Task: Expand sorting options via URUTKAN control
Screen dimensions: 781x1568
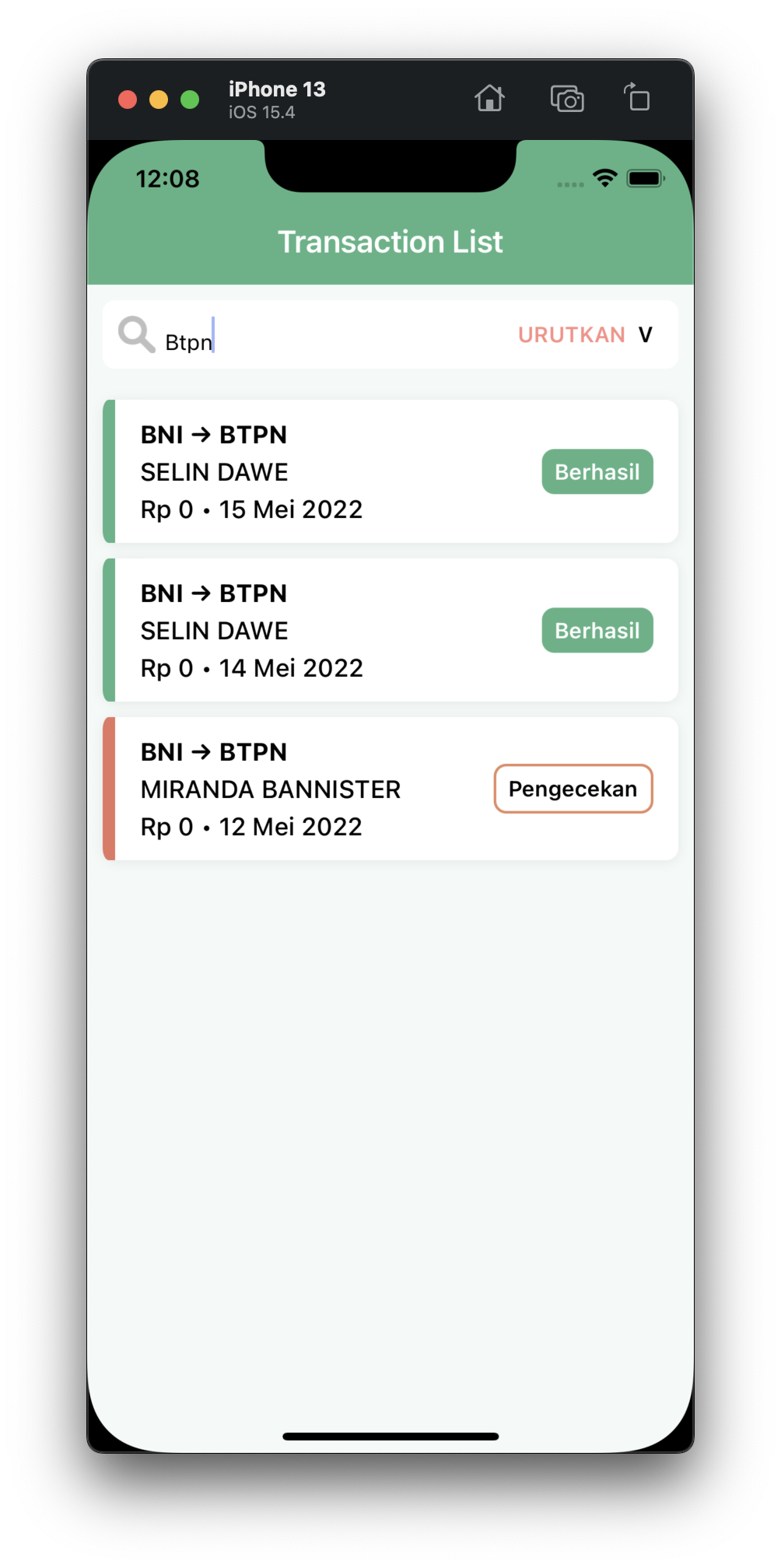Action: pyautogui.click(x=583, y=334)
